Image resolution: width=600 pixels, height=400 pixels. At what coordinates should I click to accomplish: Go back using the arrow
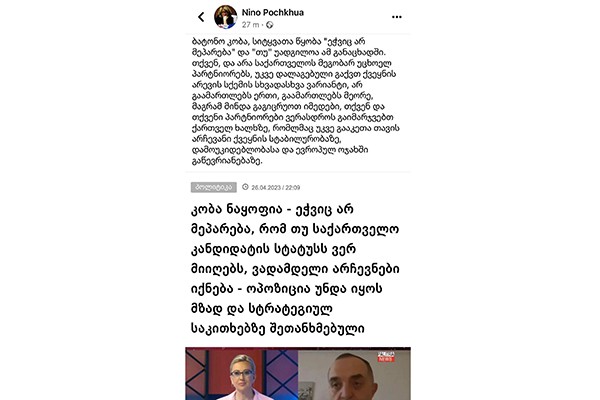[201, 17]
